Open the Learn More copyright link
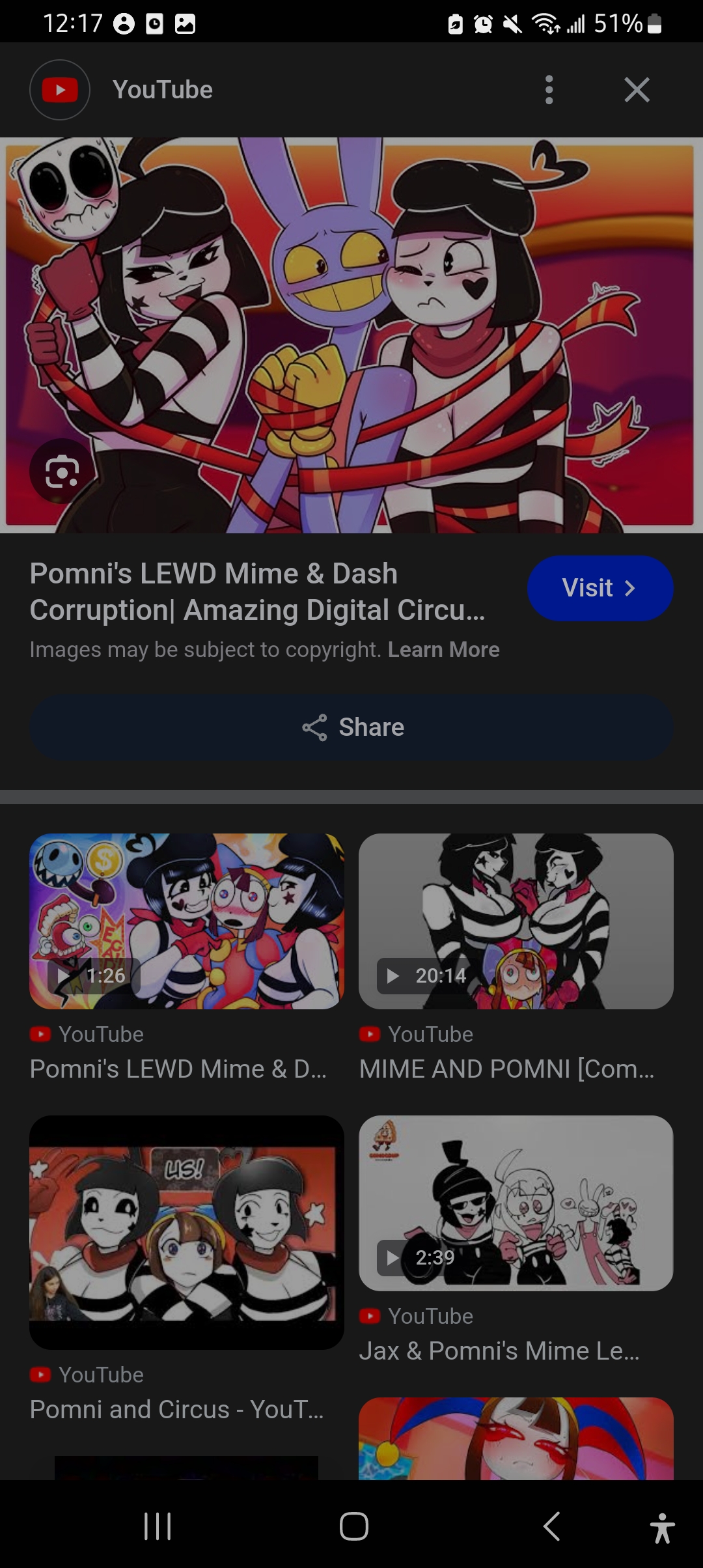This screenshot has height=1568, width=703. 443,650
